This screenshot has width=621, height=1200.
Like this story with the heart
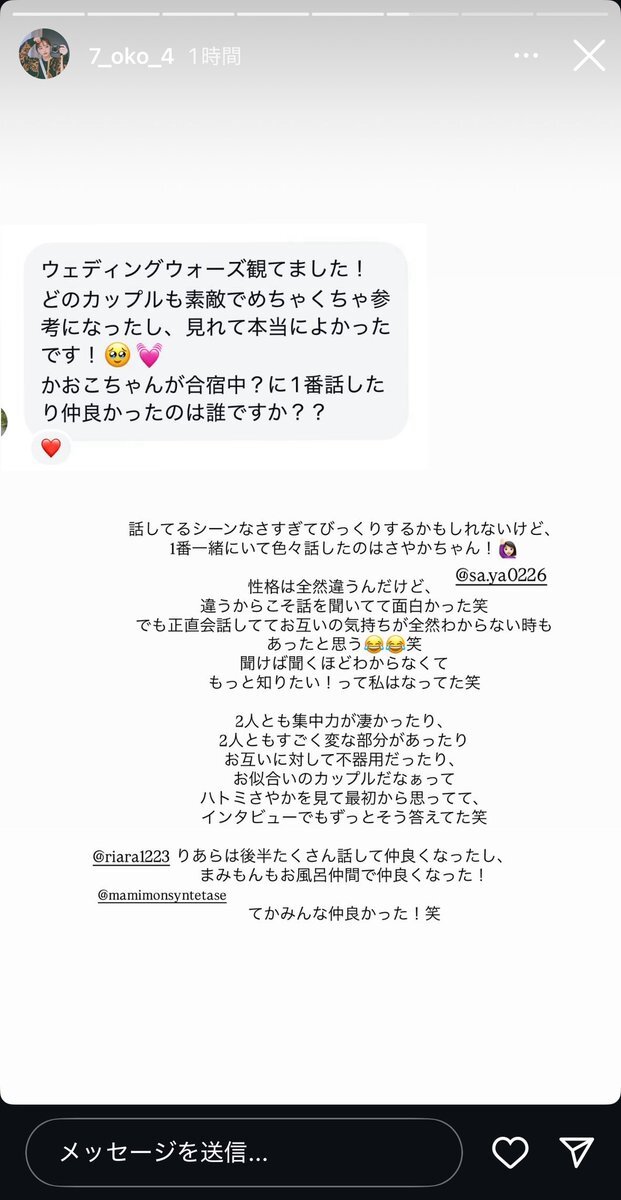[510, 1152]
